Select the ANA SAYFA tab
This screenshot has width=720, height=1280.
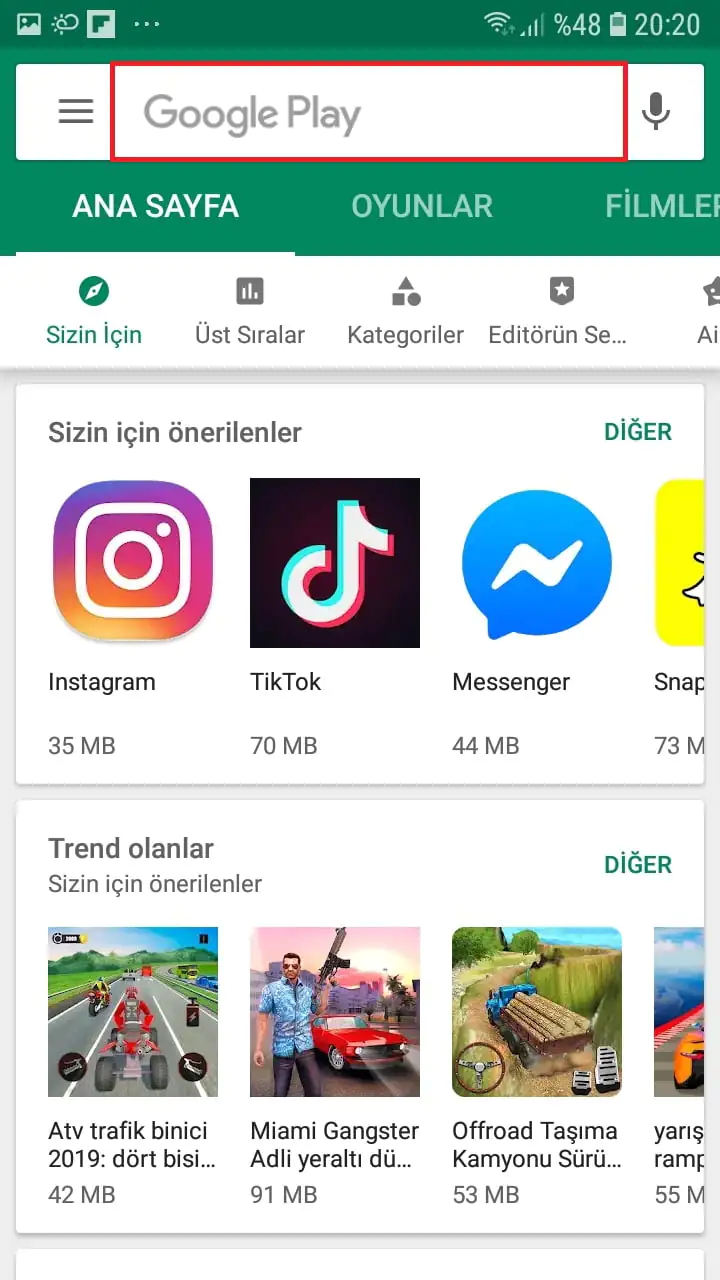point(155,206)
